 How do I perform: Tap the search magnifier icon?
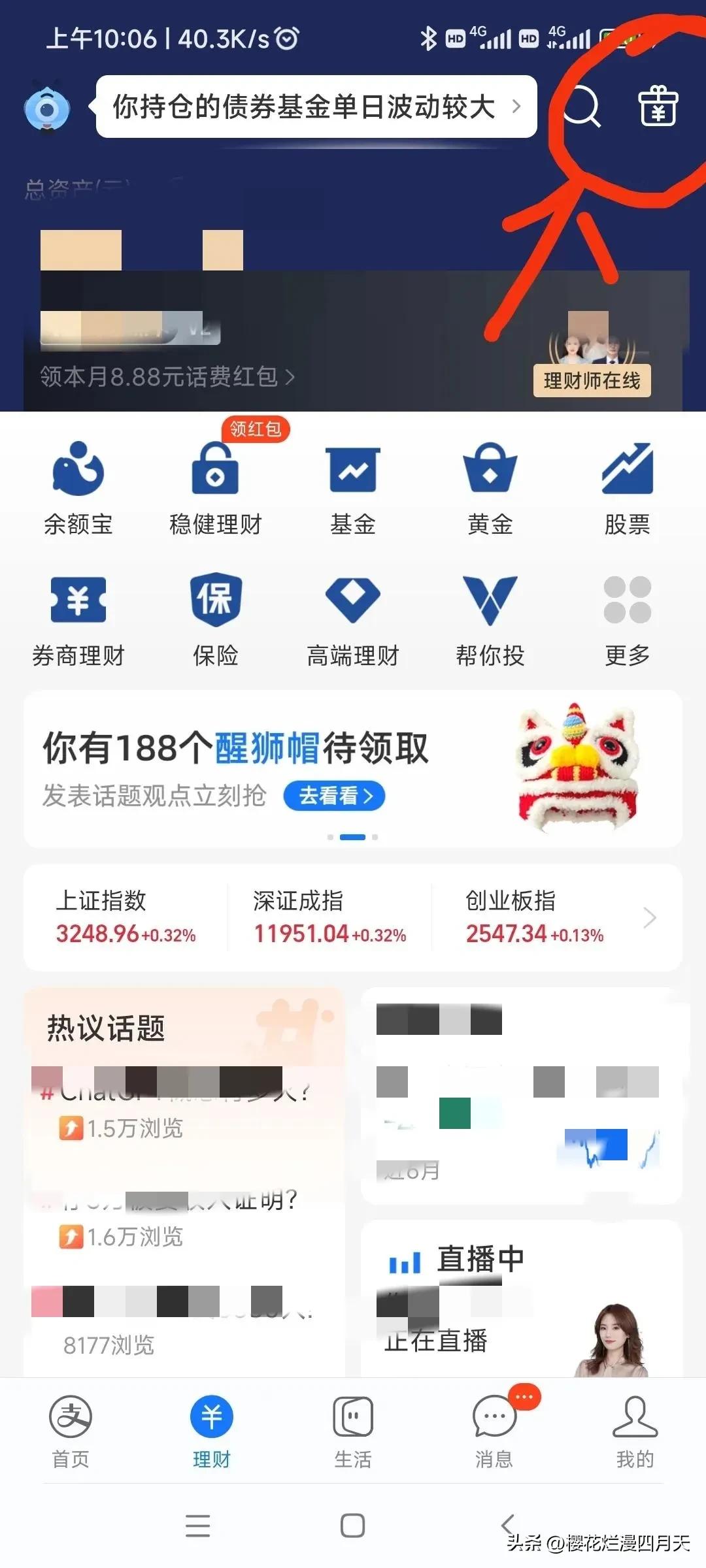(x=582, y=108)
